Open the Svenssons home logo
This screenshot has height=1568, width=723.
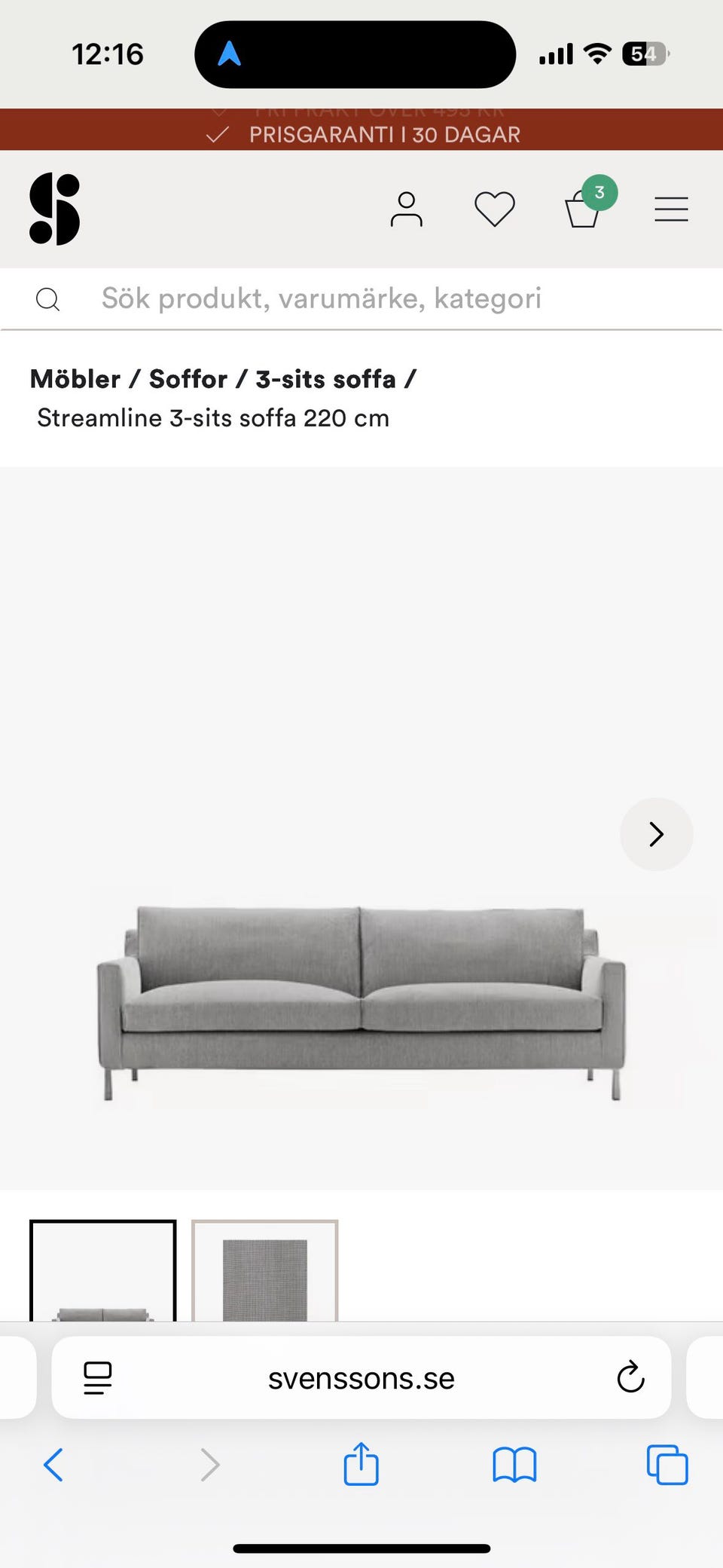[54, 209]
